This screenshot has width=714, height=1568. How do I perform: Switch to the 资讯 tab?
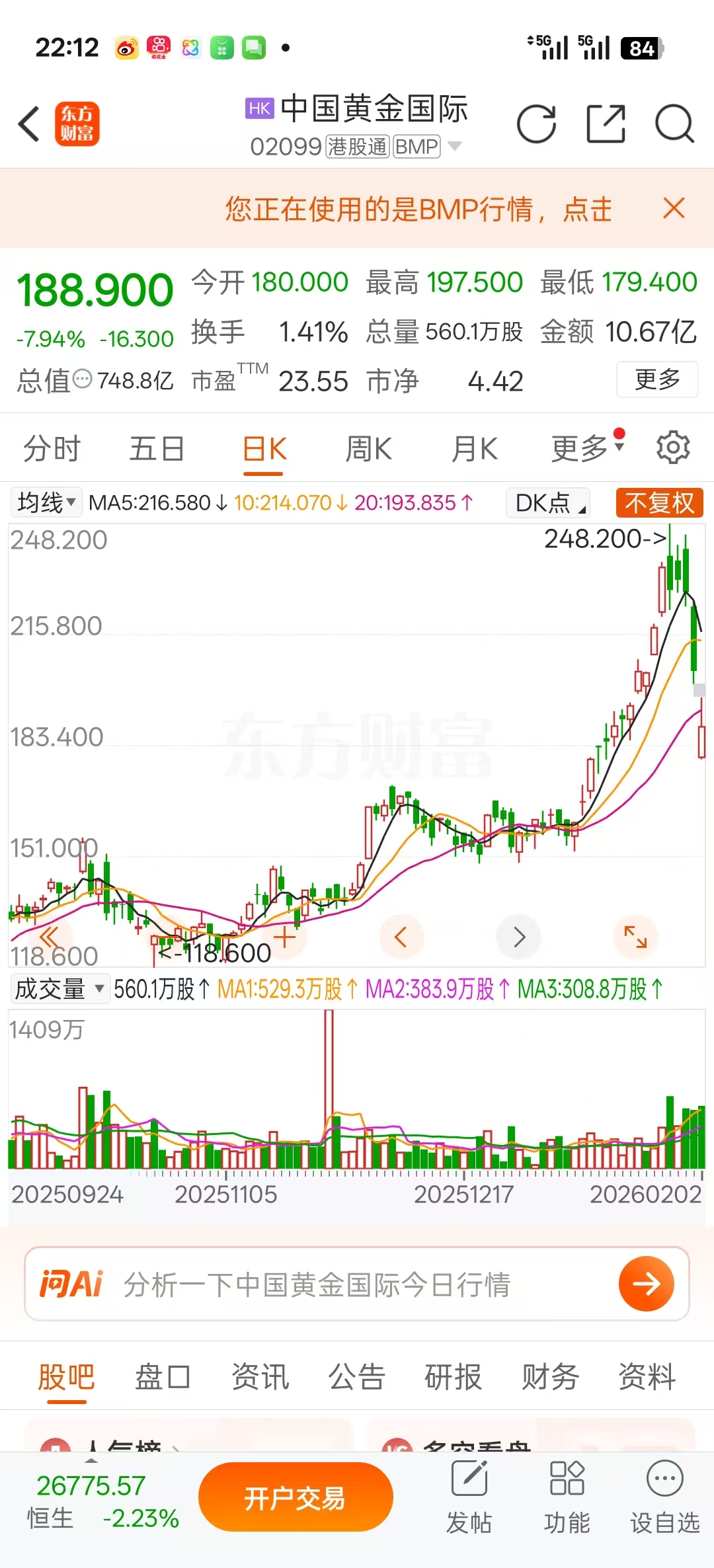pyautogui.click(x=260, y=1378)
